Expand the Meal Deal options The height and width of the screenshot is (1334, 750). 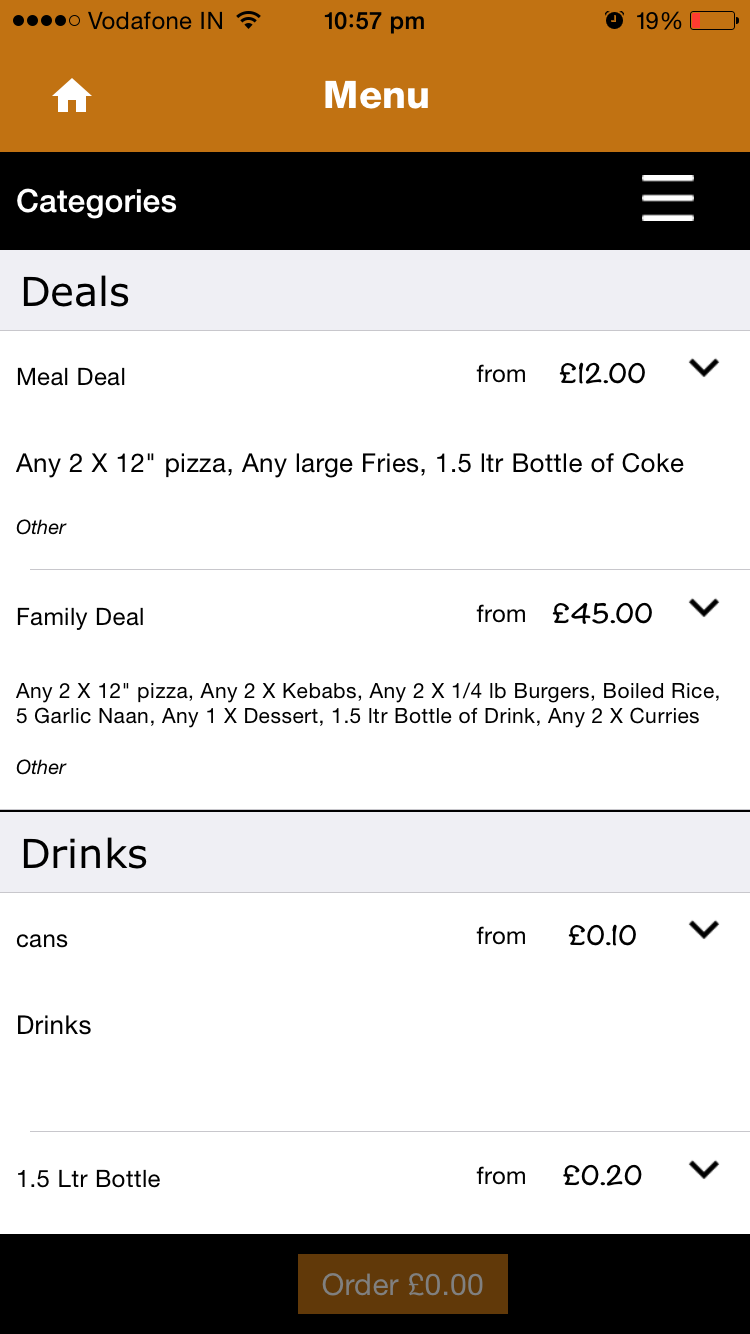click(x=704, y=368)
